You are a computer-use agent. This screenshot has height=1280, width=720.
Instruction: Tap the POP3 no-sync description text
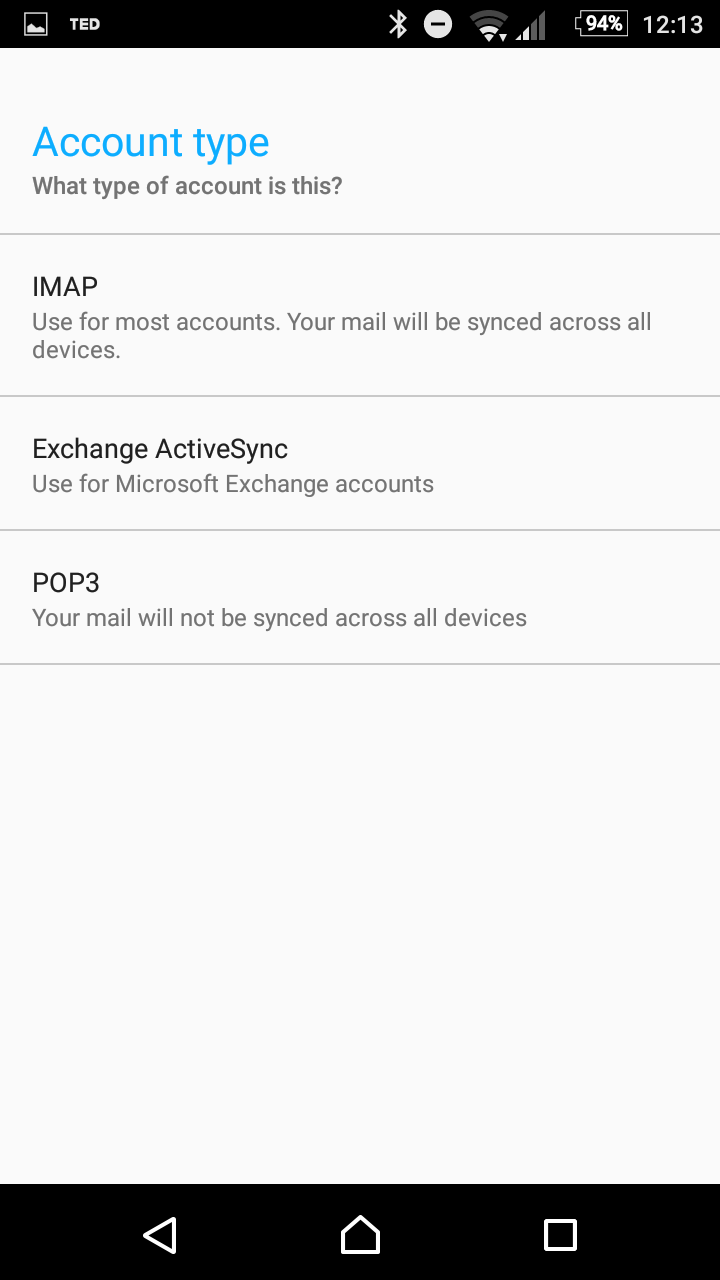(279, 618)
